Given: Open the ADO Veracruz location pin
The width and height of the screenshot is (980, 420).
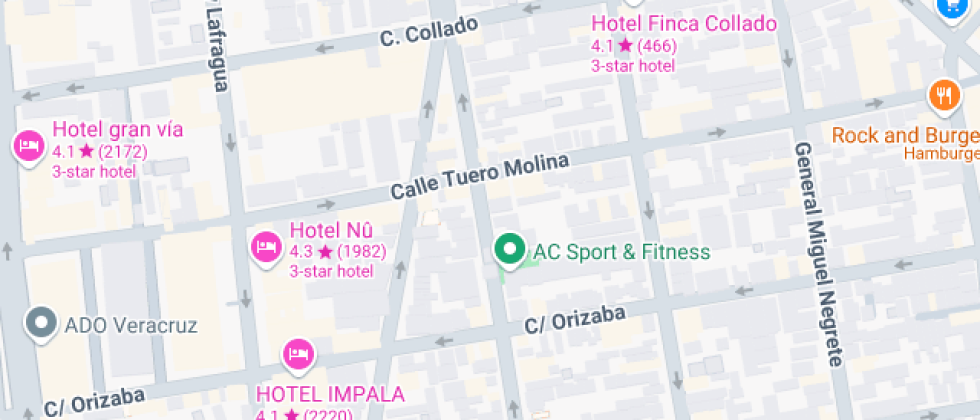Looking at the screenshot, I should pos(42,323).
